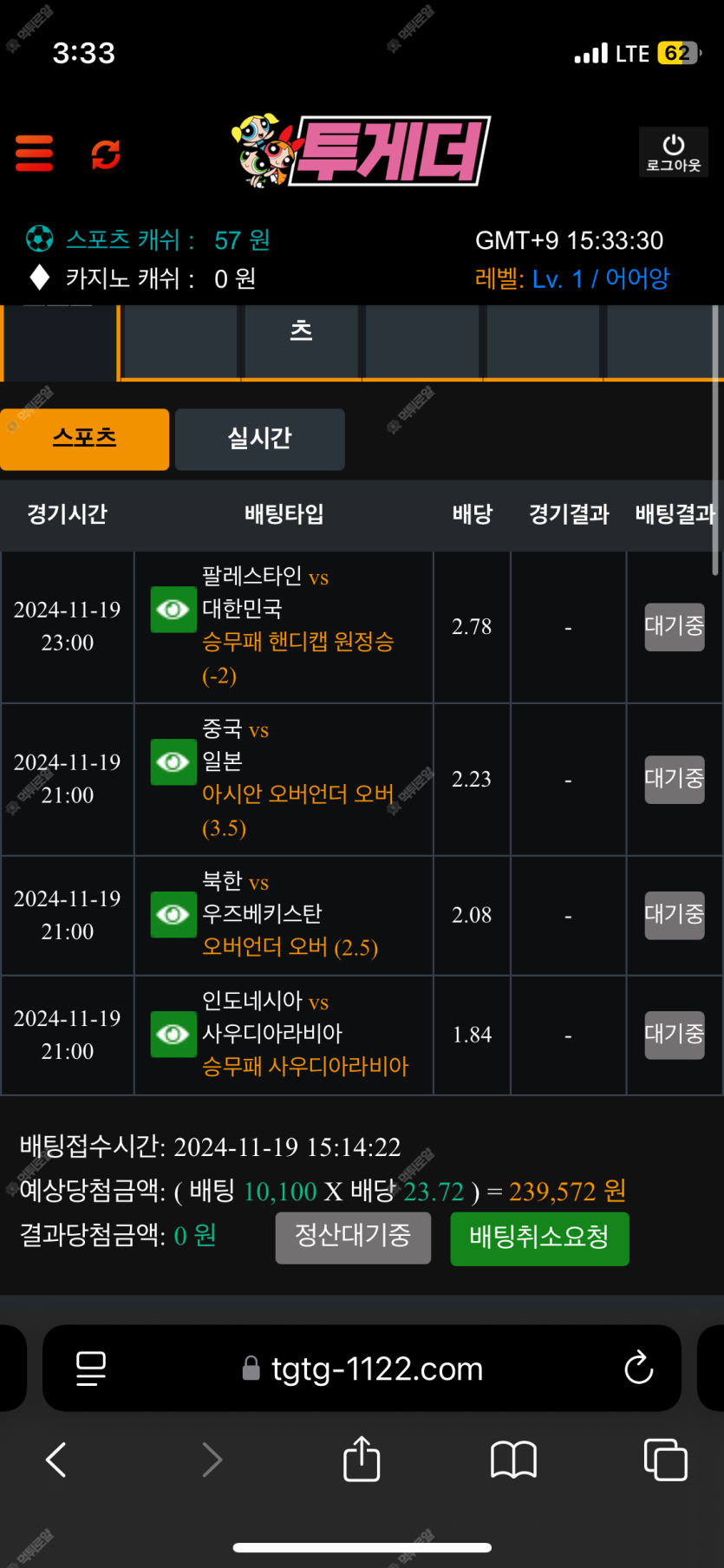Open browser bookmarks
Screen dimensions: 724x1568
coord(513,1460)
